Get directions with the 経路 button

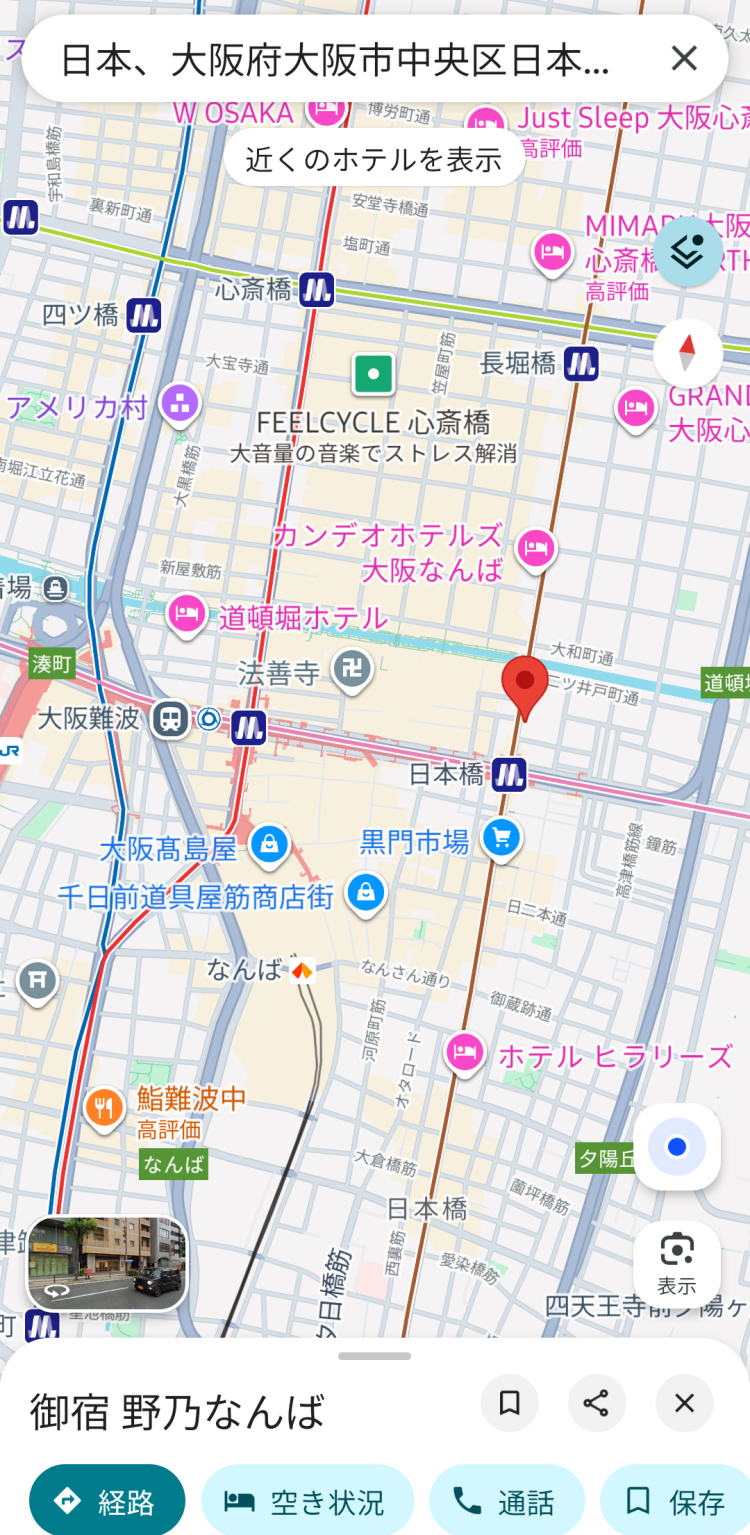[107, 1501]
